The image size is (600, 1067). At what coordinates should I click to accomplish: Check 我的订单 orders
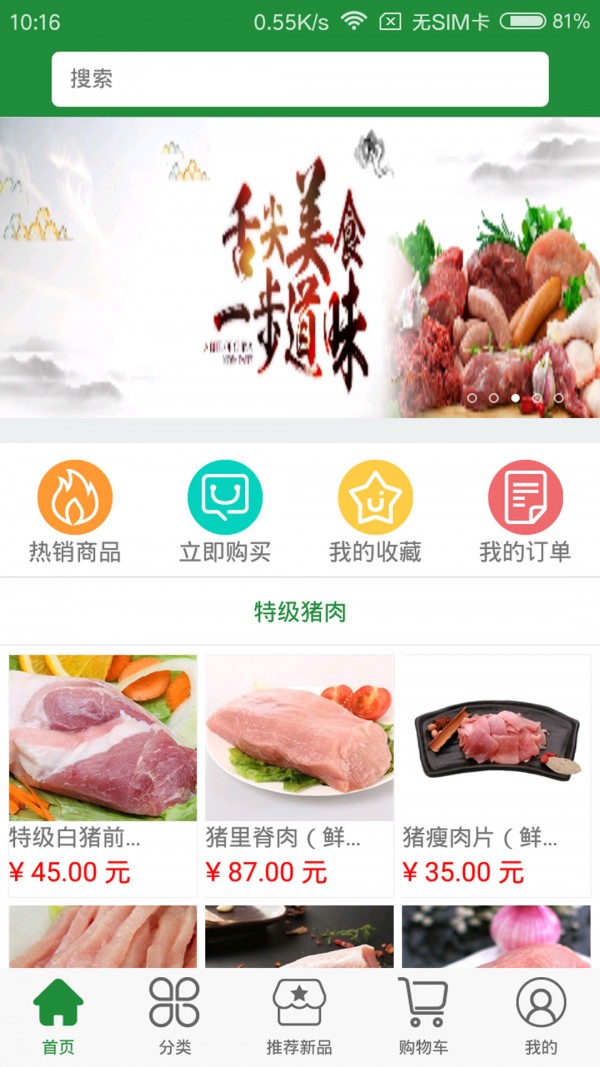pos(525,512)
